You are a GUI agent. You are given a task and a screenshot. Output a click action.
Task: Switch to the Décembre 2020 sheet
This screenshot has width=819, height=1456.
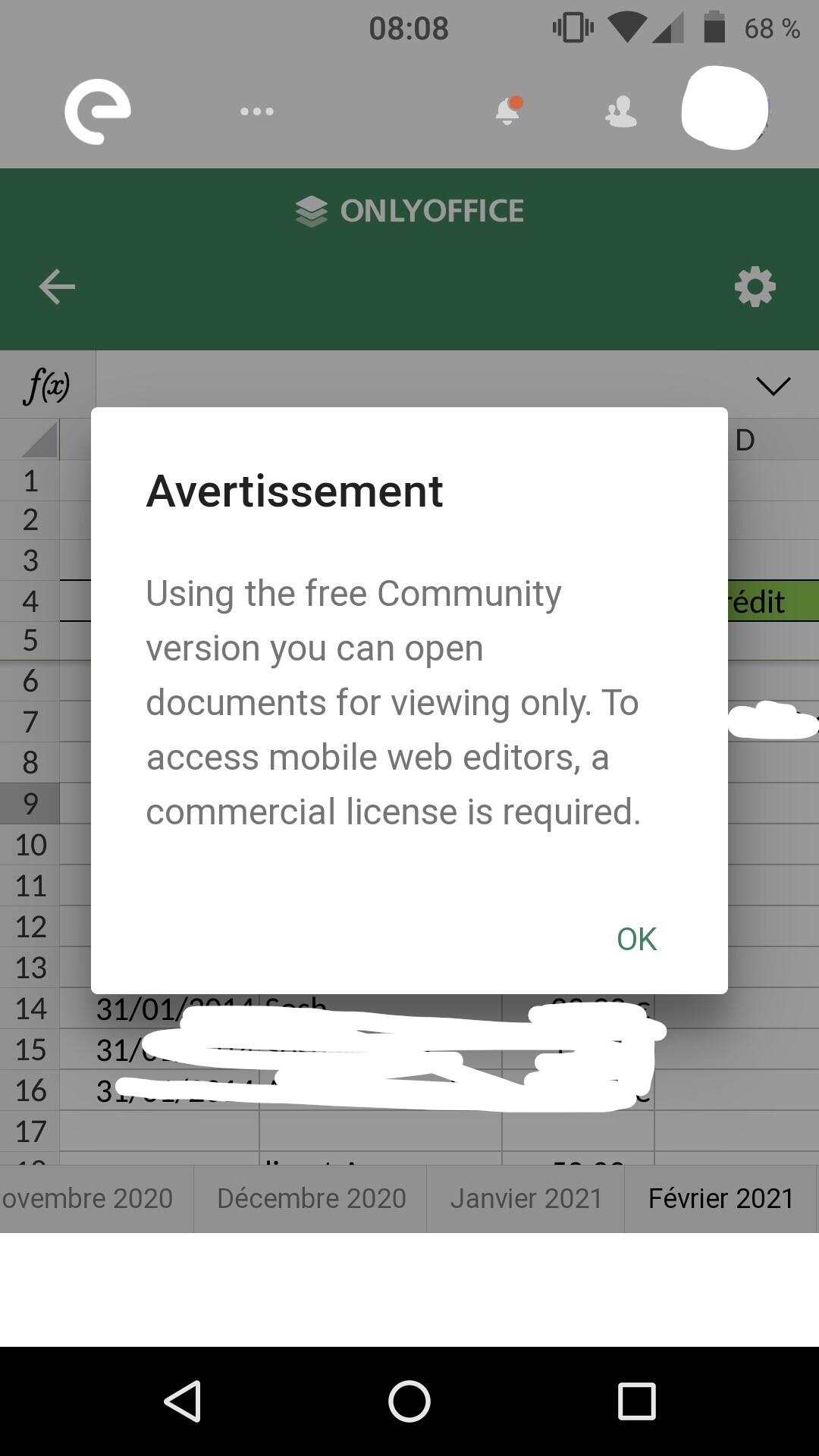311,1198
